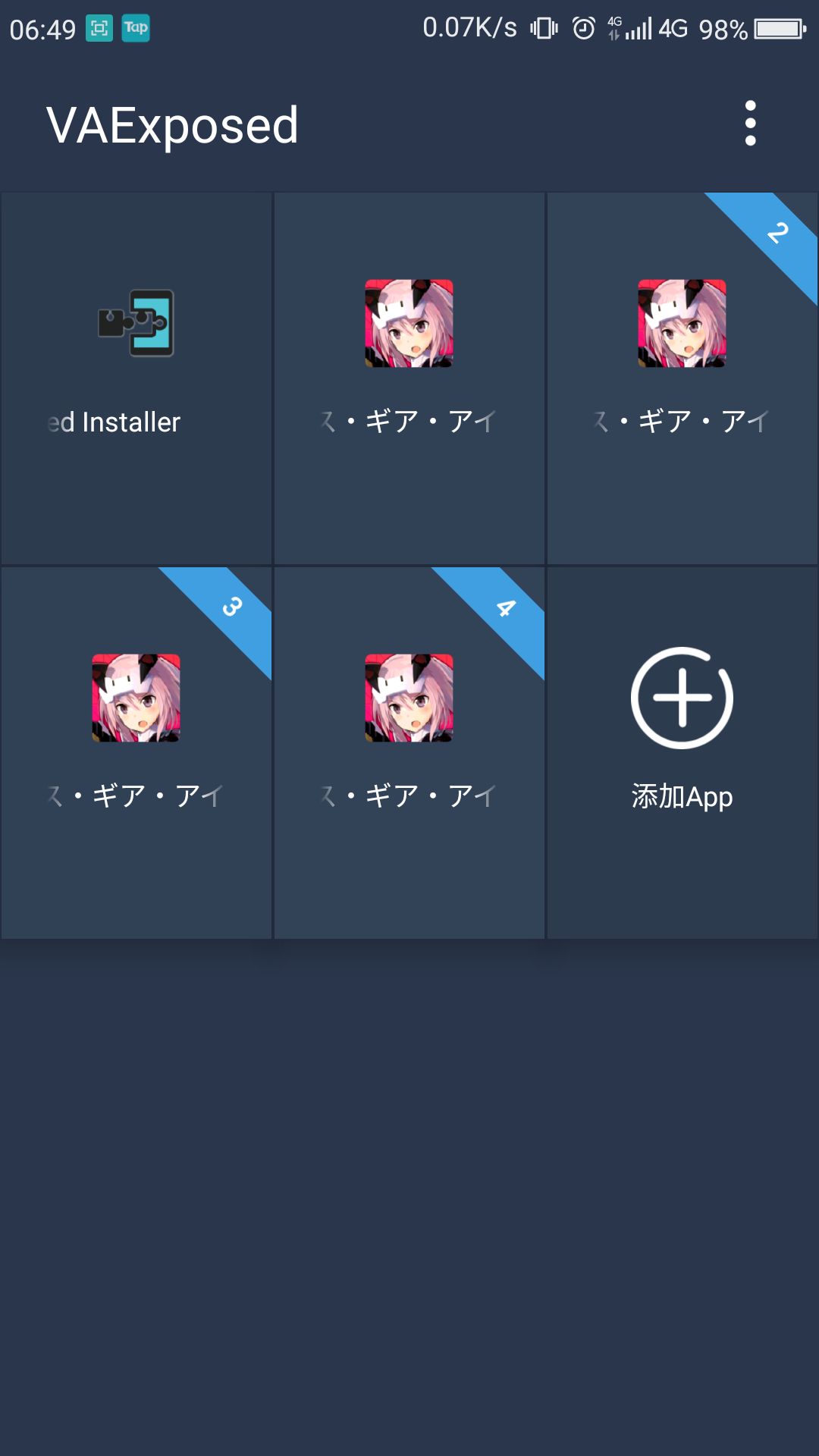Open clone number 4 of ス・ギア・アイ

(x=409, y=728)
